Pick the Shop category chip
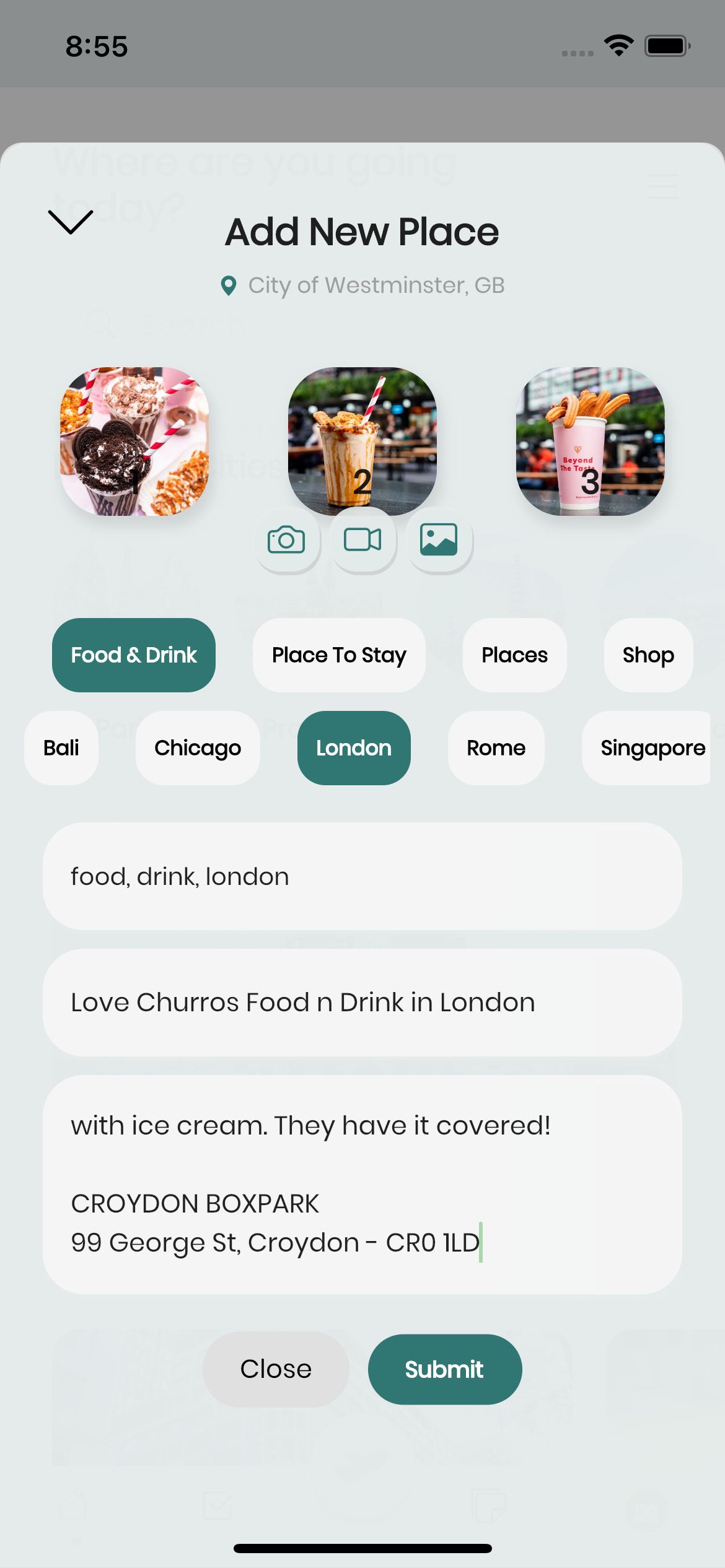725x1568 pixels. pyautogui.click(x=648, y=655)
